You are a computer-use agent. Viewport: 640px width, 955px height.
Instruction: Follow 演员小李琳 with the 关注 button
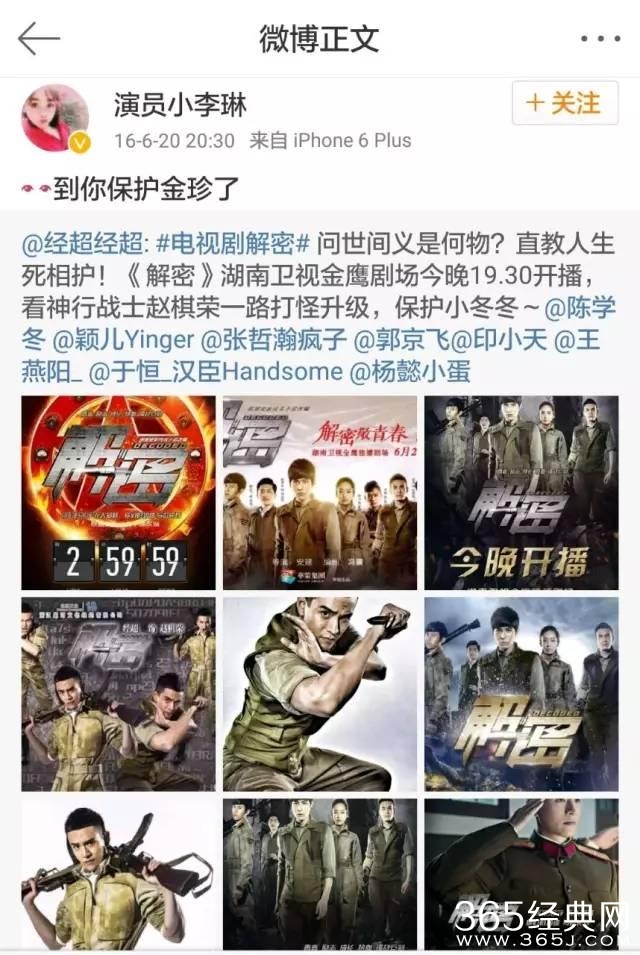pyautogui.click(x=564, y=103)
